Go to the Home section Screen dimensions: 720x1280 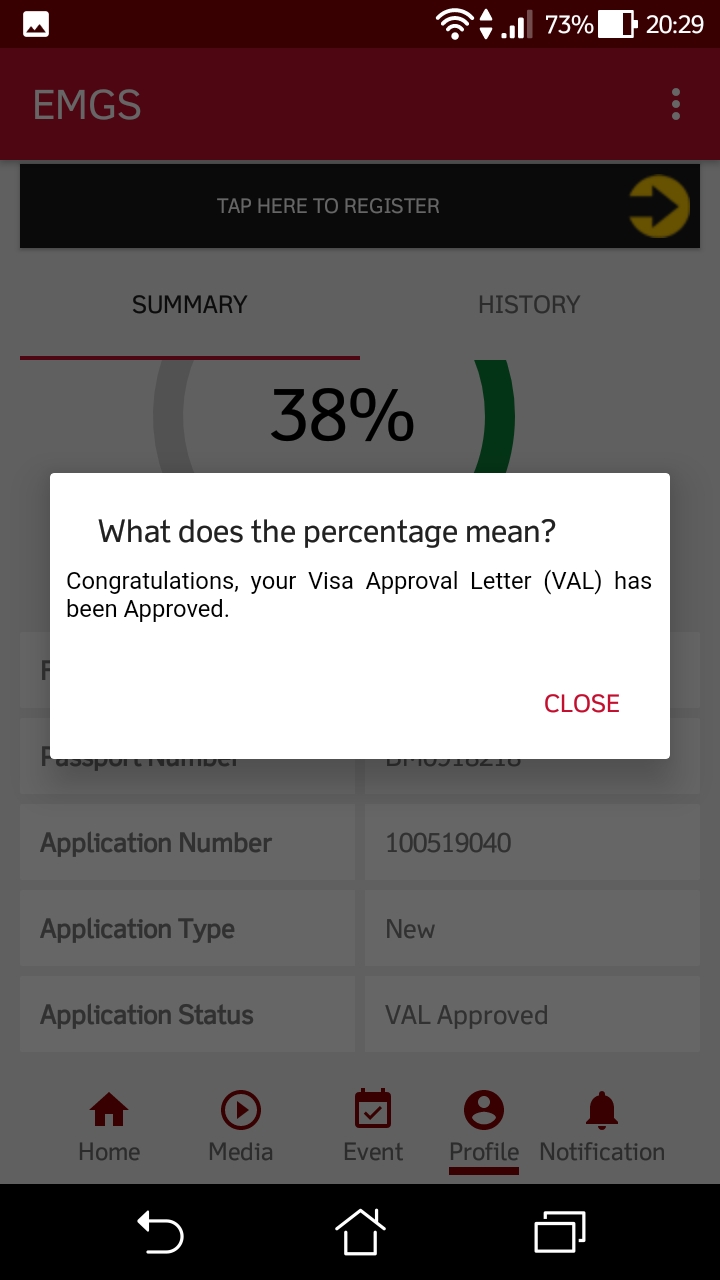[109, 1127]
